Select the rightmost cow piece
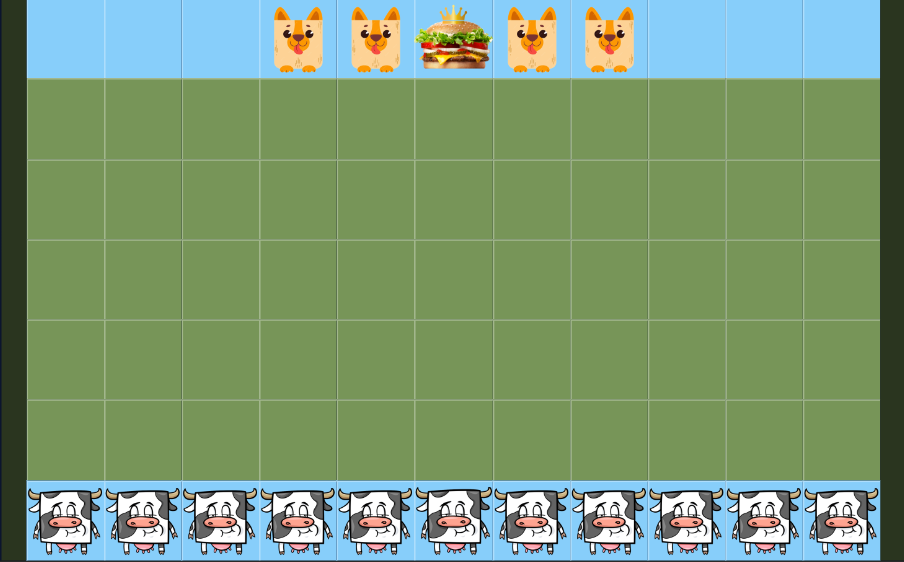Viewport: 904px width, 562px height. [841, 520]
